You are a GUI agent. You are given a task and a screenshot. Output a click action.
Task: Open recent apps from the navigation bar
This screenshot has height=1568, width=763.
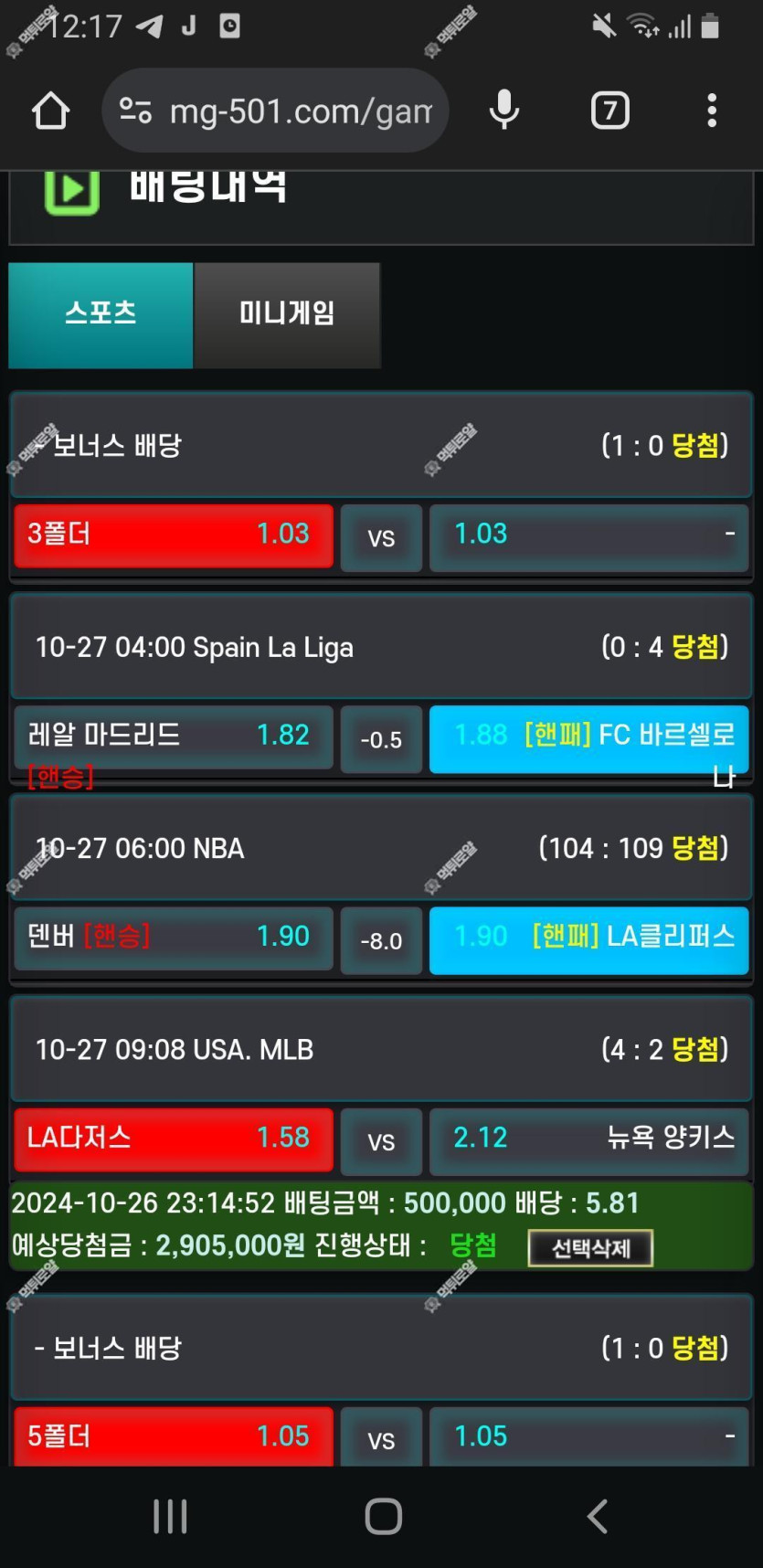(170, 1517)
